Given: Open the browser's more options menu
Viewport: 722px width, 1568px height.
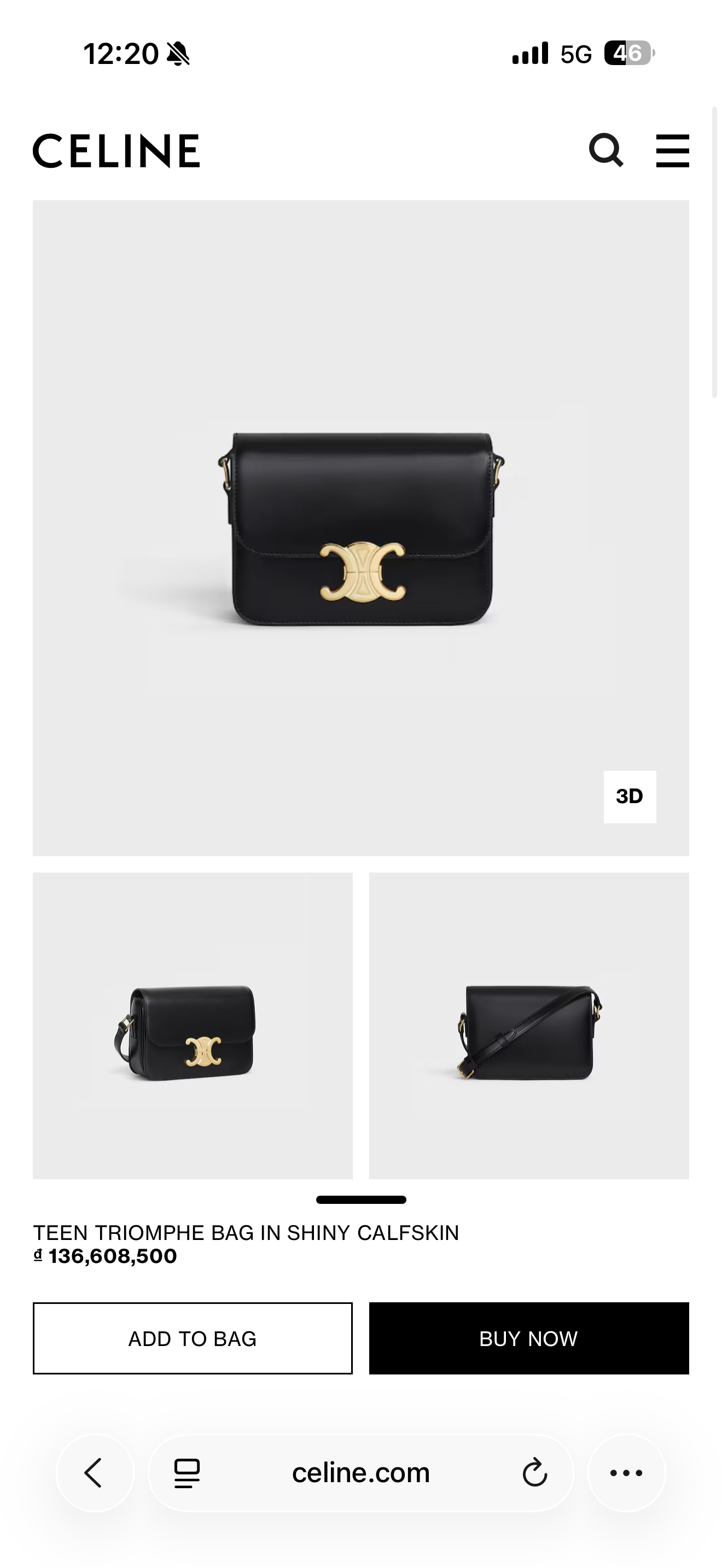Looking at the screenshot, I should [626, 1473].
